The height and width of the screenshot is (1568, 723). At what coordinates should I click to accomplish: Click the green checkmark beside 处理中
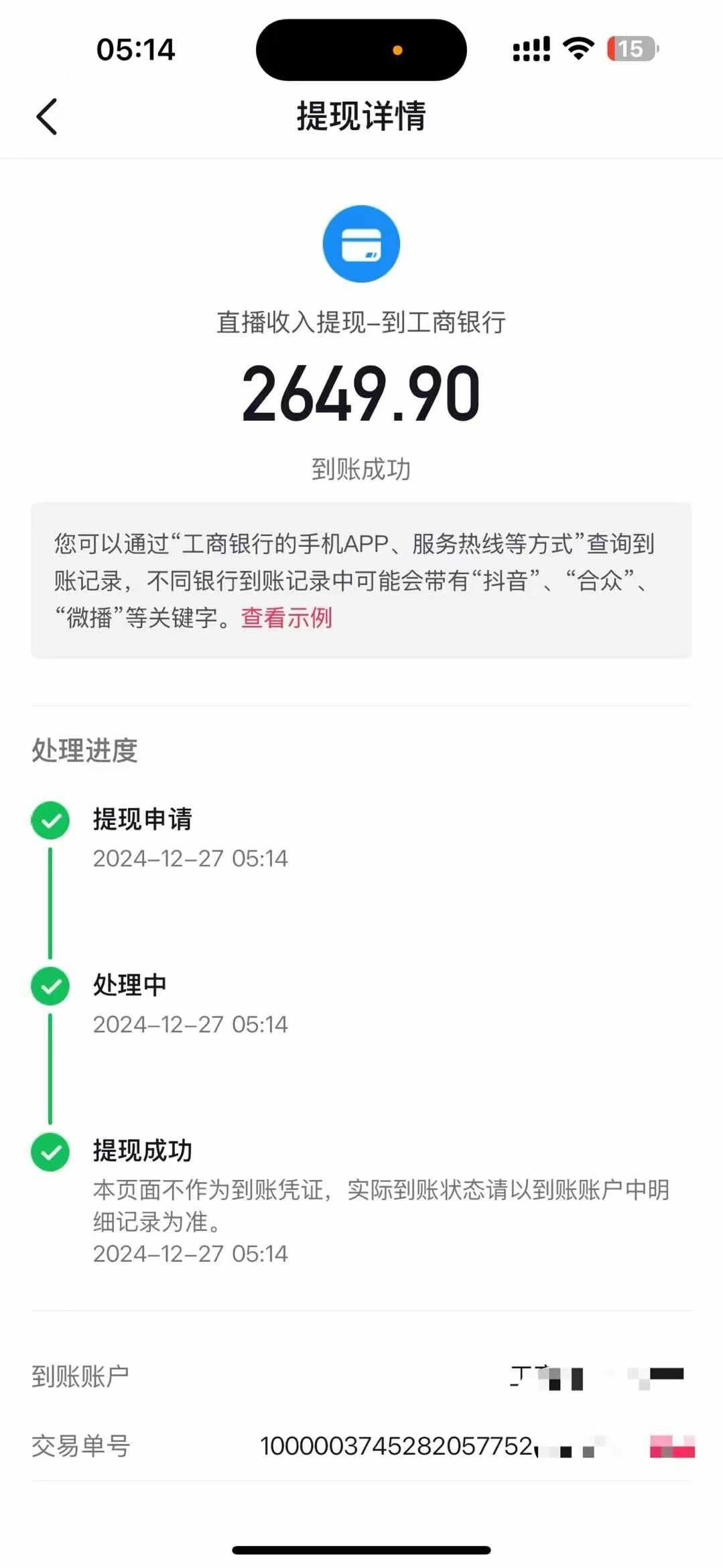click(49, 985)
